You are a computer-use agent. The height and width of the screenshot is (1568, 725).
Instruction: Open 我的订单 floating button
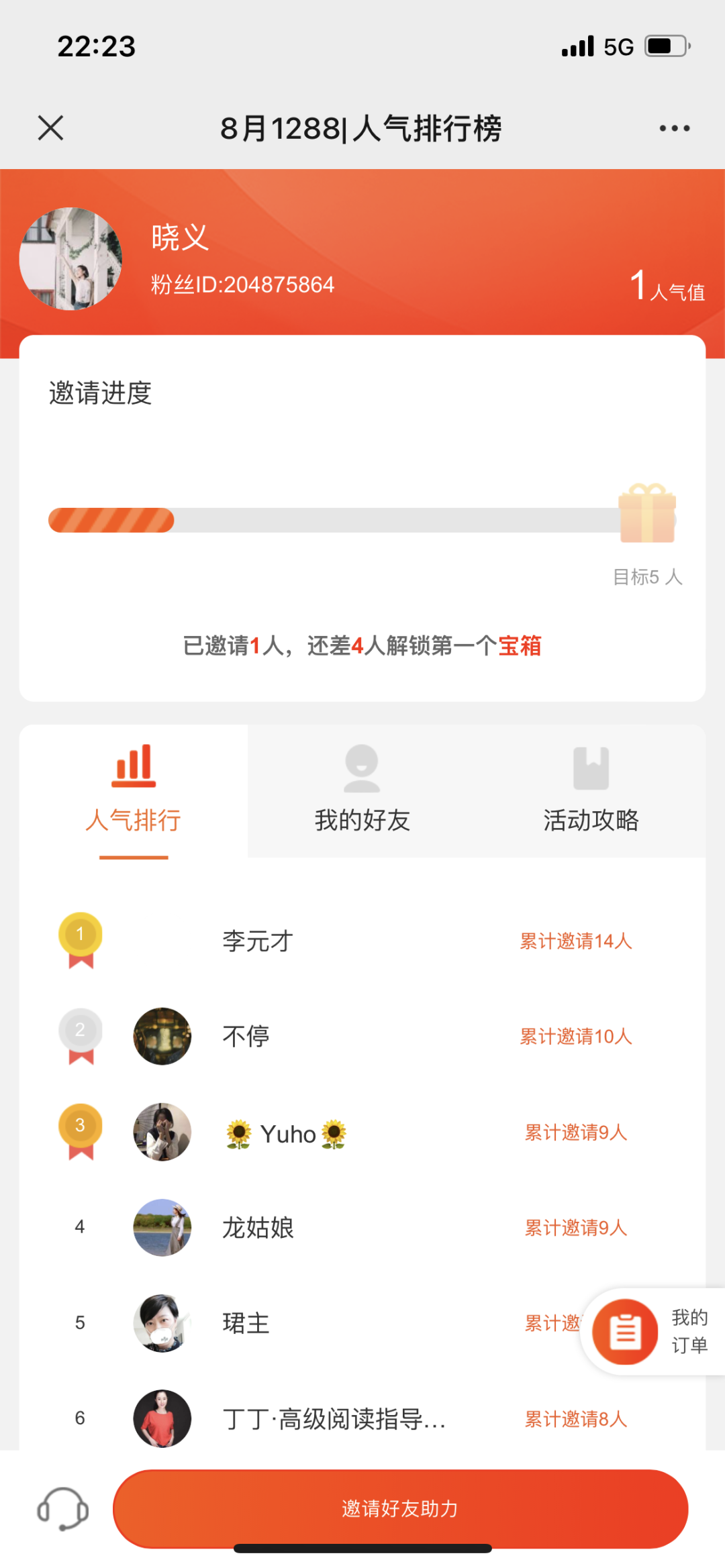[652, 1331]
